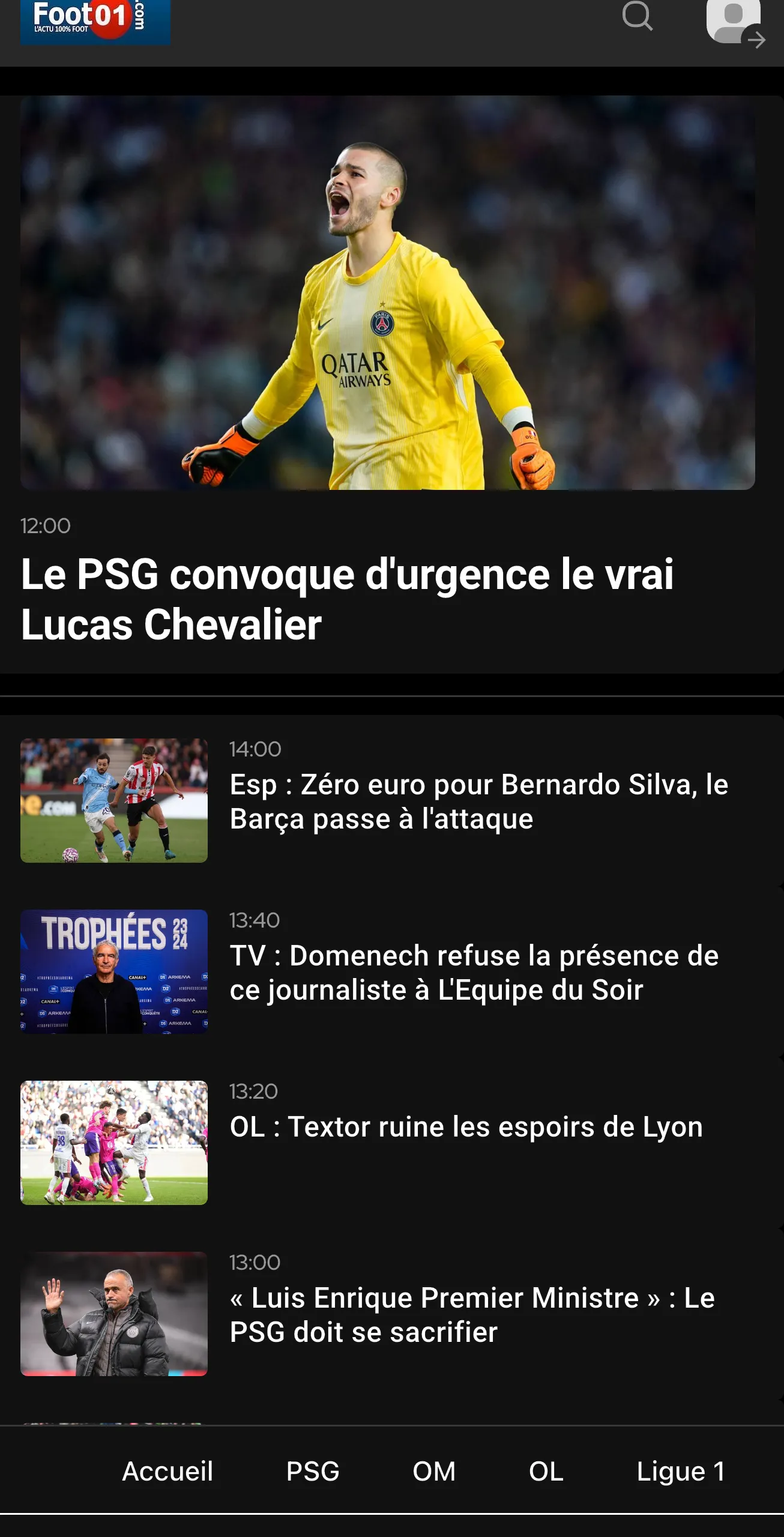This screenshot has height=1537, width=784.
Task: Open the Luis Enrique Premier Ministre article
Action: tap(472, 1314)
